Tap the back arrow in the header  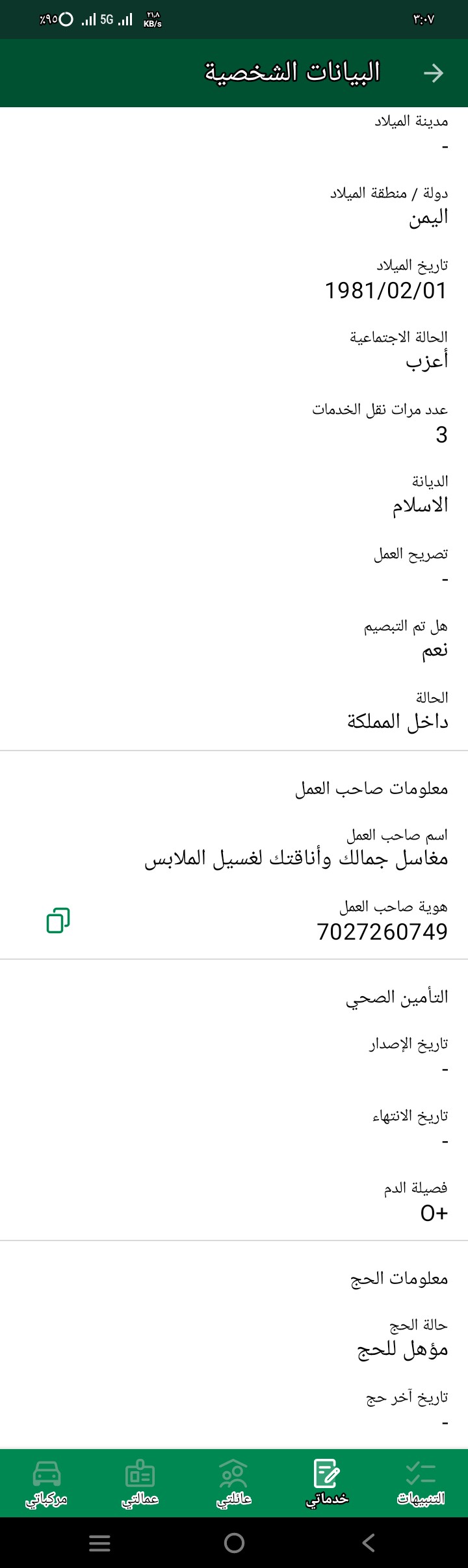tap(433, 73)
